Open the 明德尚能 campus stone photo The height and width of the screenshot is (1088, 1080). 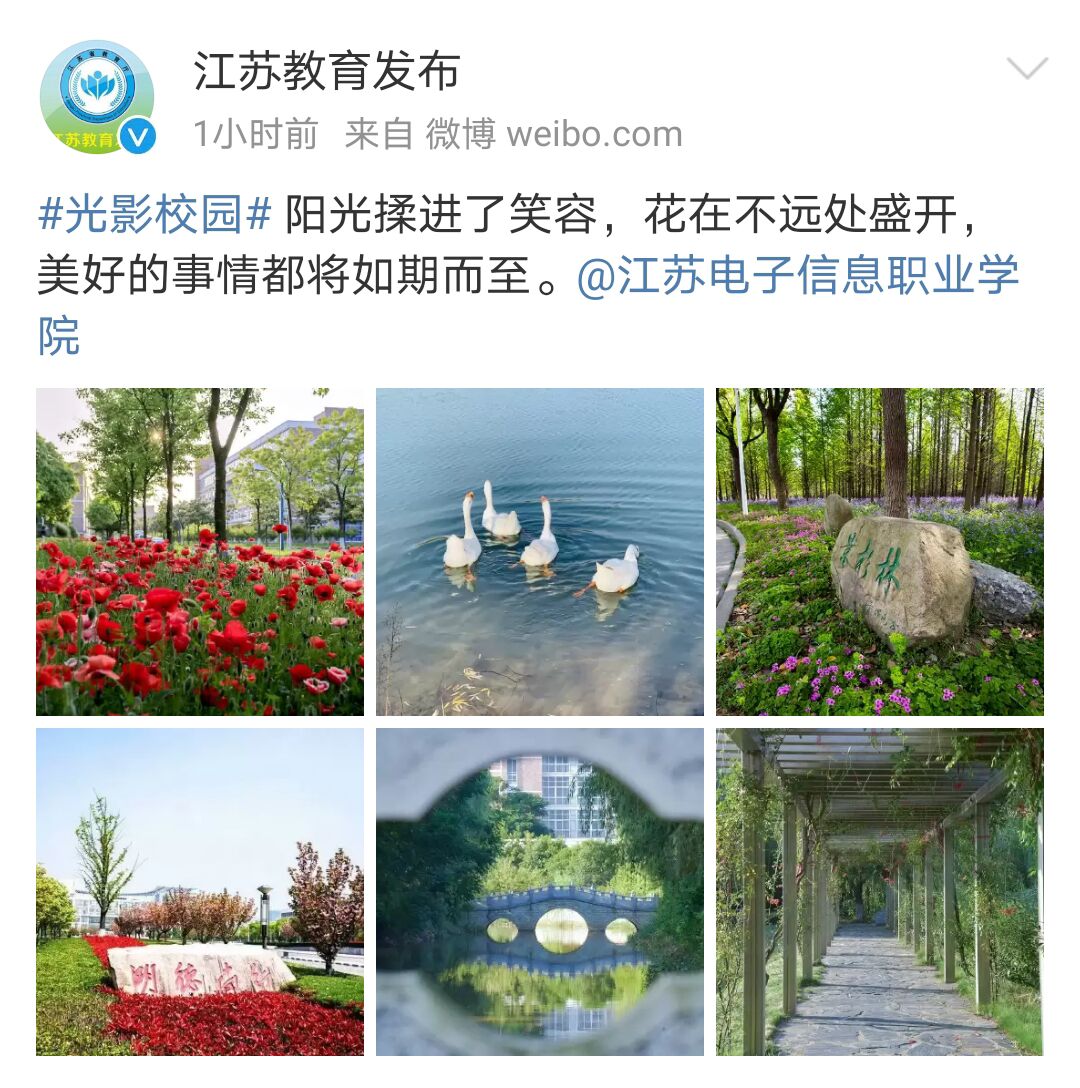click(x=200, y=892)
